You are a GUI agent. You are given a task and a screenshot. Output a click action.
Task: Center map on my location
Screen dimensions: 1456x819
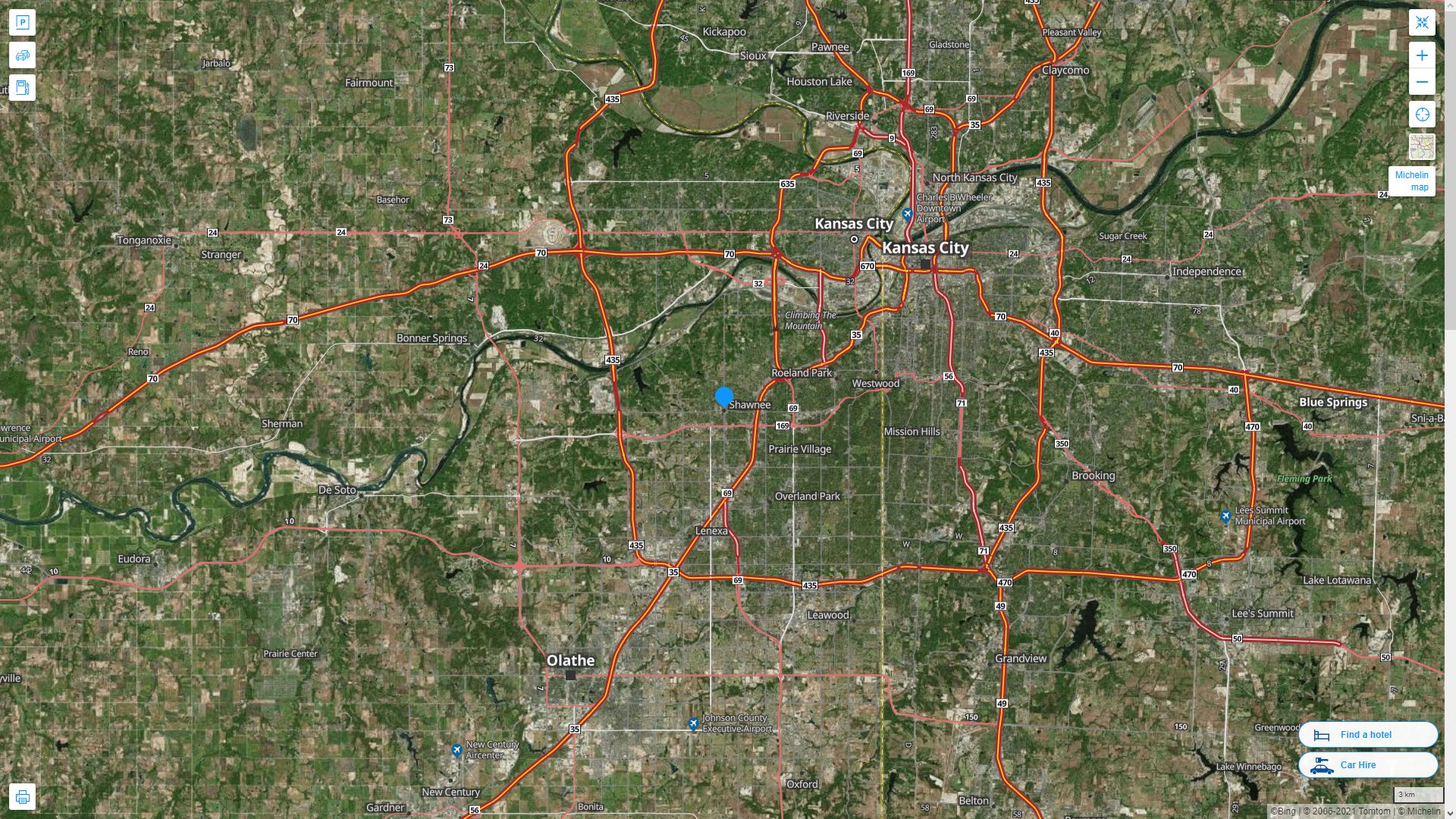pyautogui.click(x=1422, y=115)
